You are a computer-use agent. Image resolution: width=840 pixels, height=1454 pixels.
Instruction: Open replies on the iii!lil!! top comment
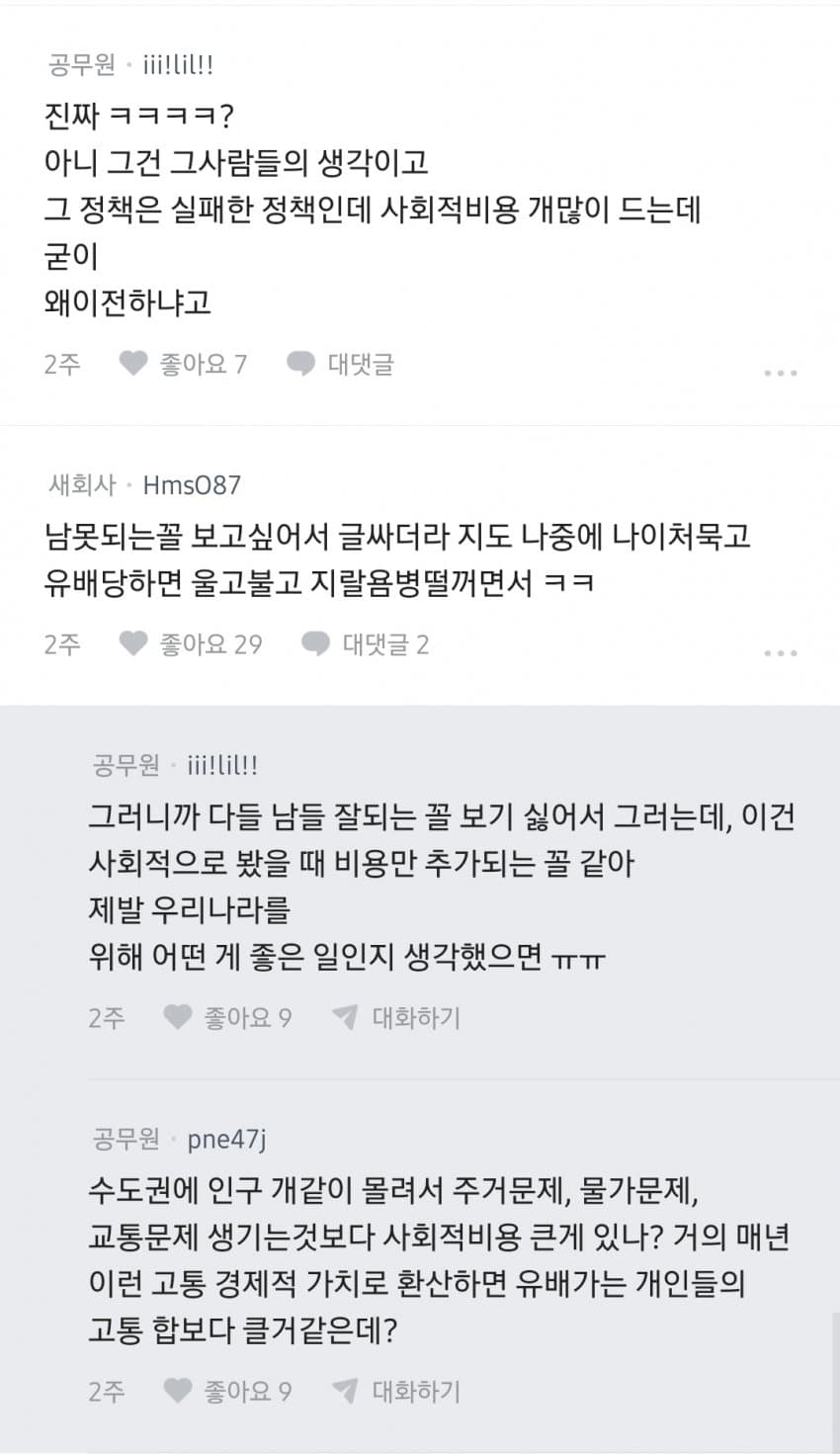[340, 364]
